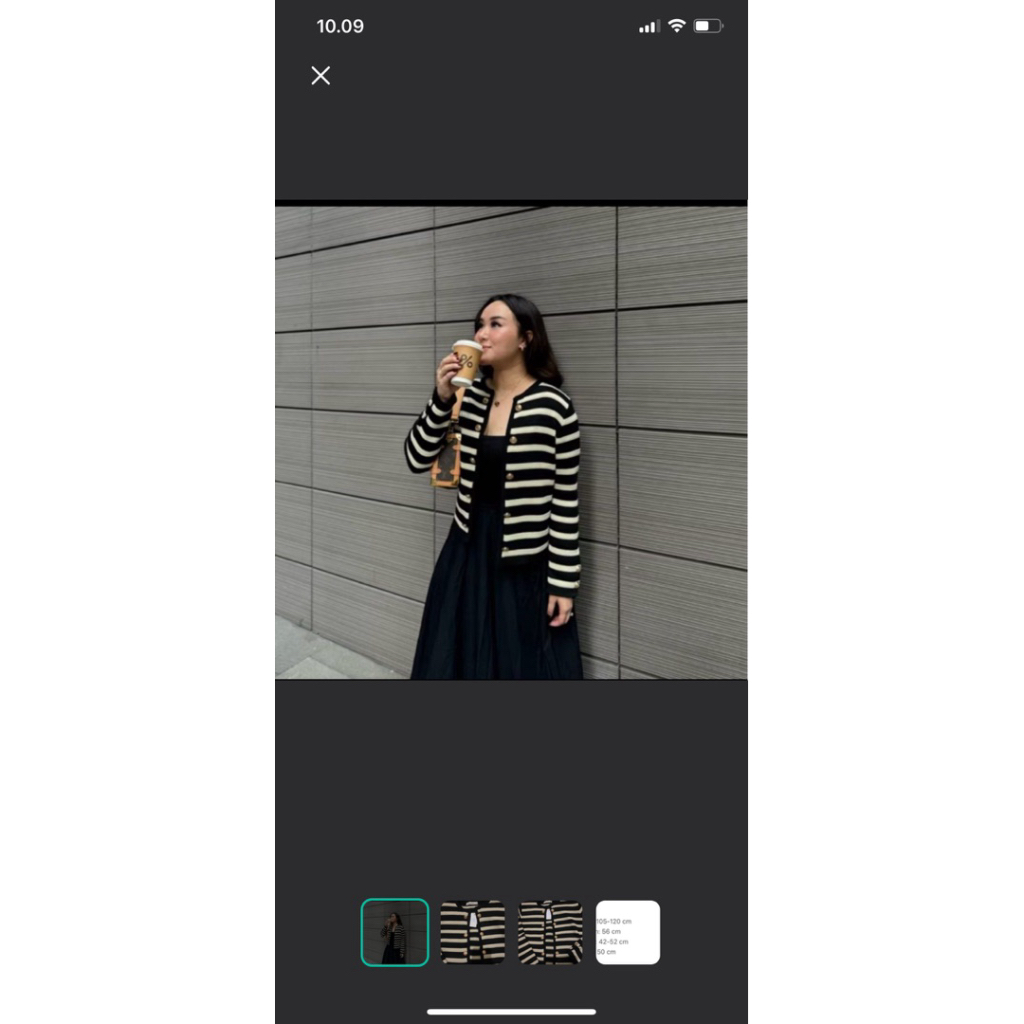This screenshot has width=1024, height=1024.
Task: Close the image viewer
Action: (320, 75)
